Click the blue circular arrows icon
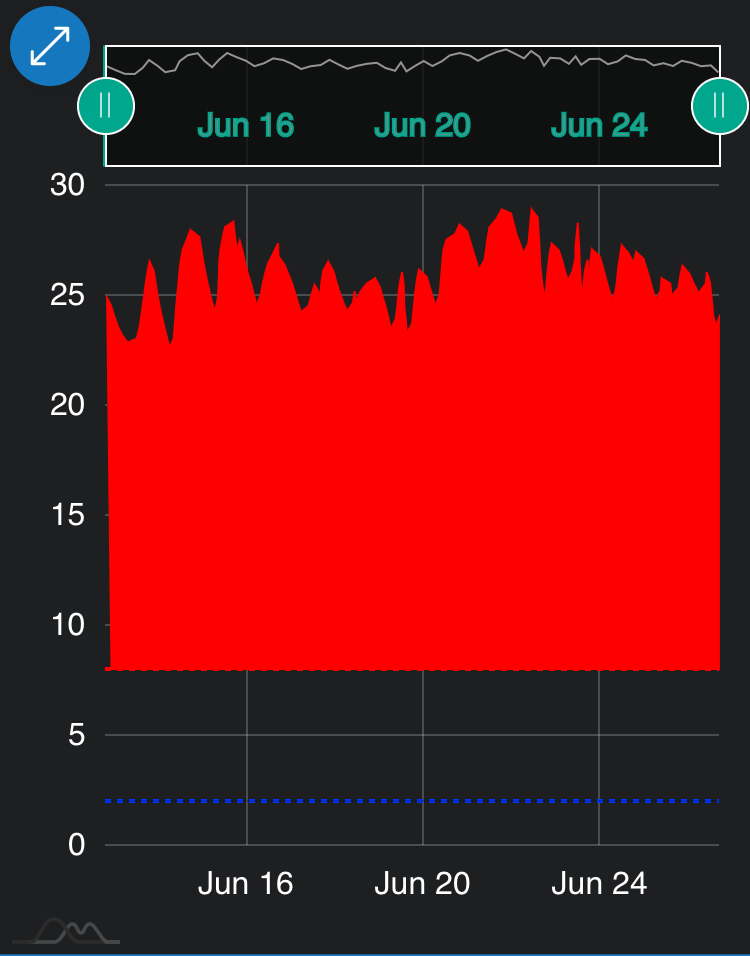Viewport: 750px width, 956px height. 49,46
